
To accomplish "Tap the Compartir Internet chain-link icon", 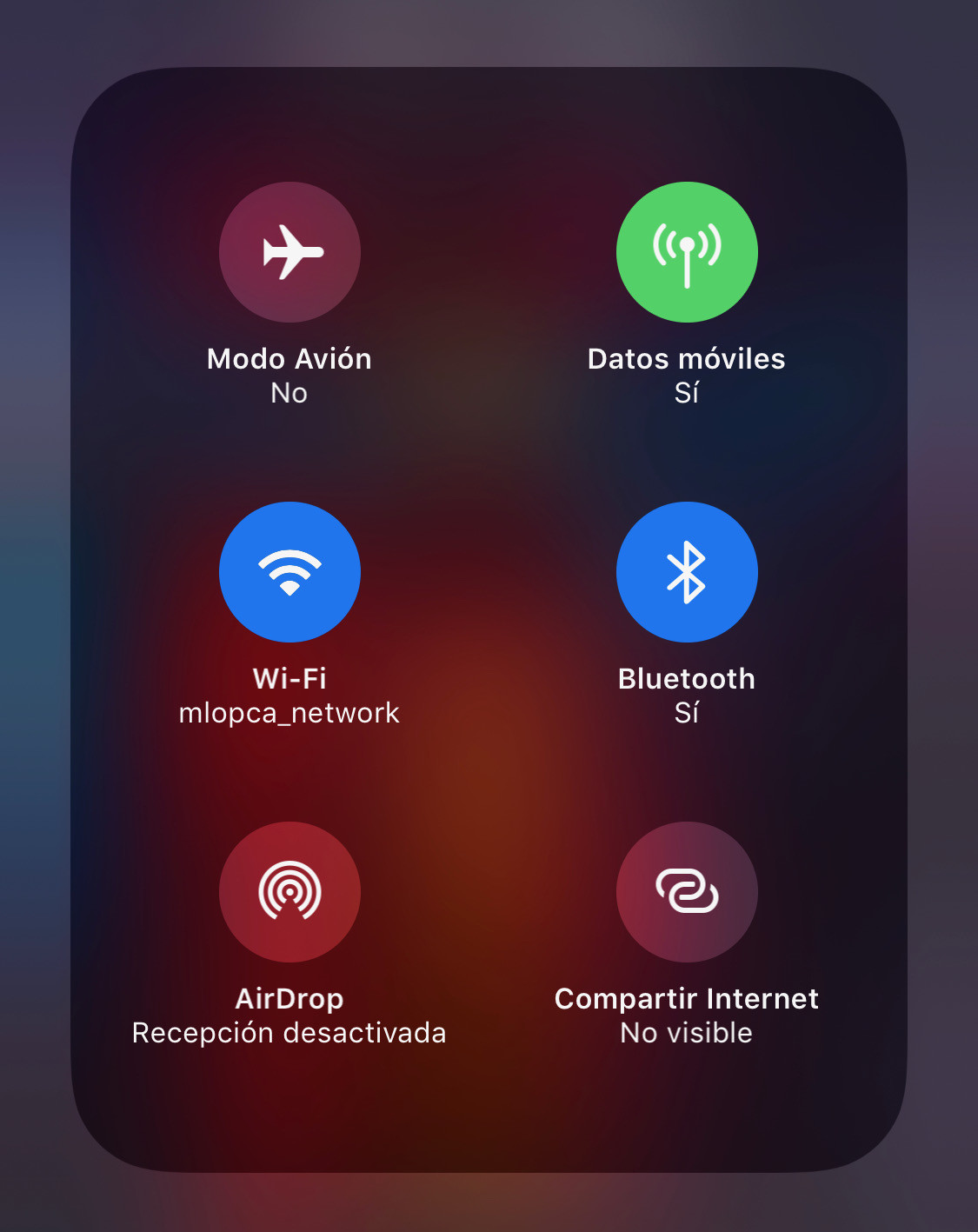I will 687,892.
